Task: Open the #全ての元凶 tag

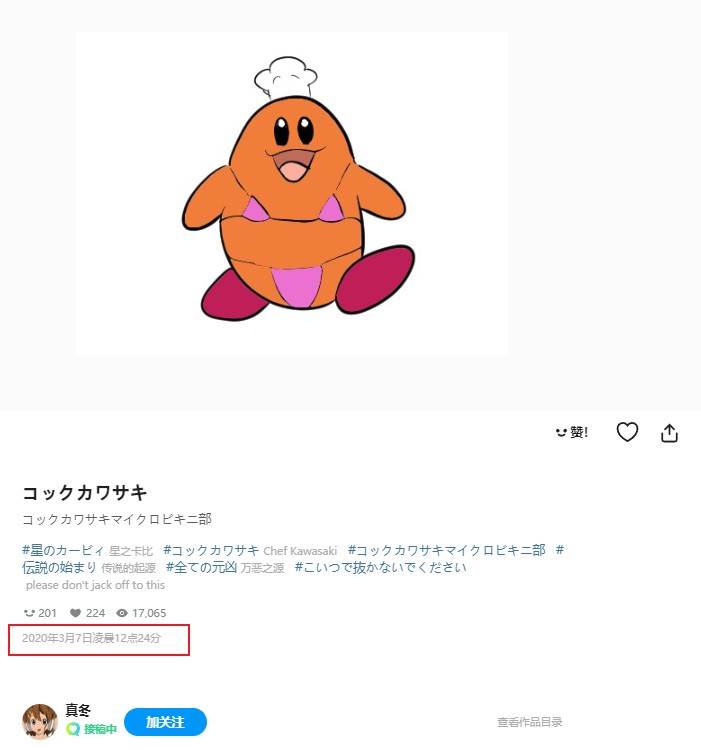Action: pos(201,567)
